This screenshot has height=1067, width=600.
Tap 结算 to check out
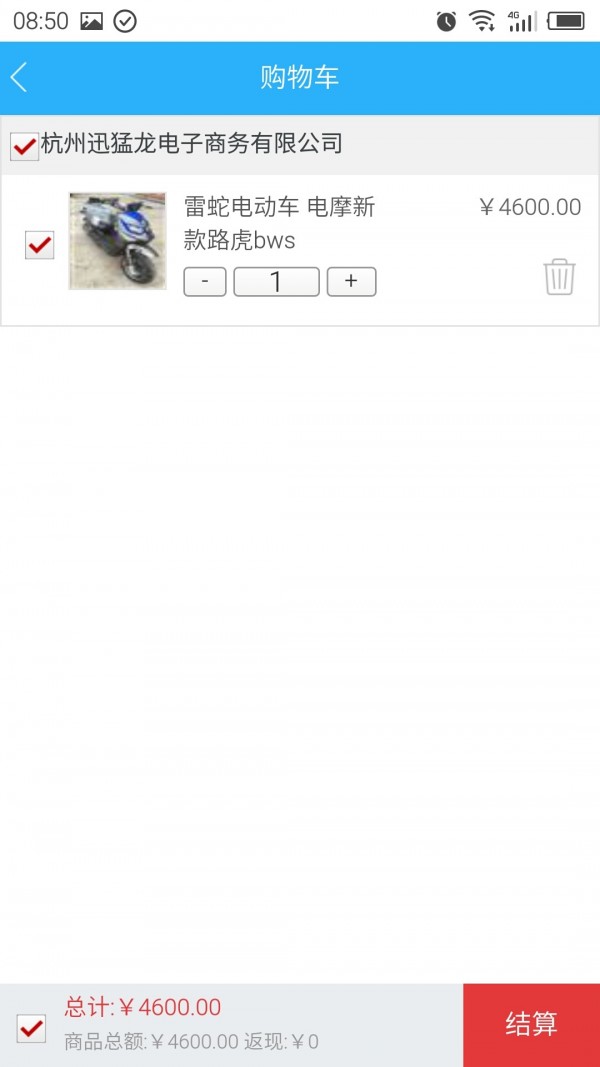pyautogui.click(x=531, y=1025)
